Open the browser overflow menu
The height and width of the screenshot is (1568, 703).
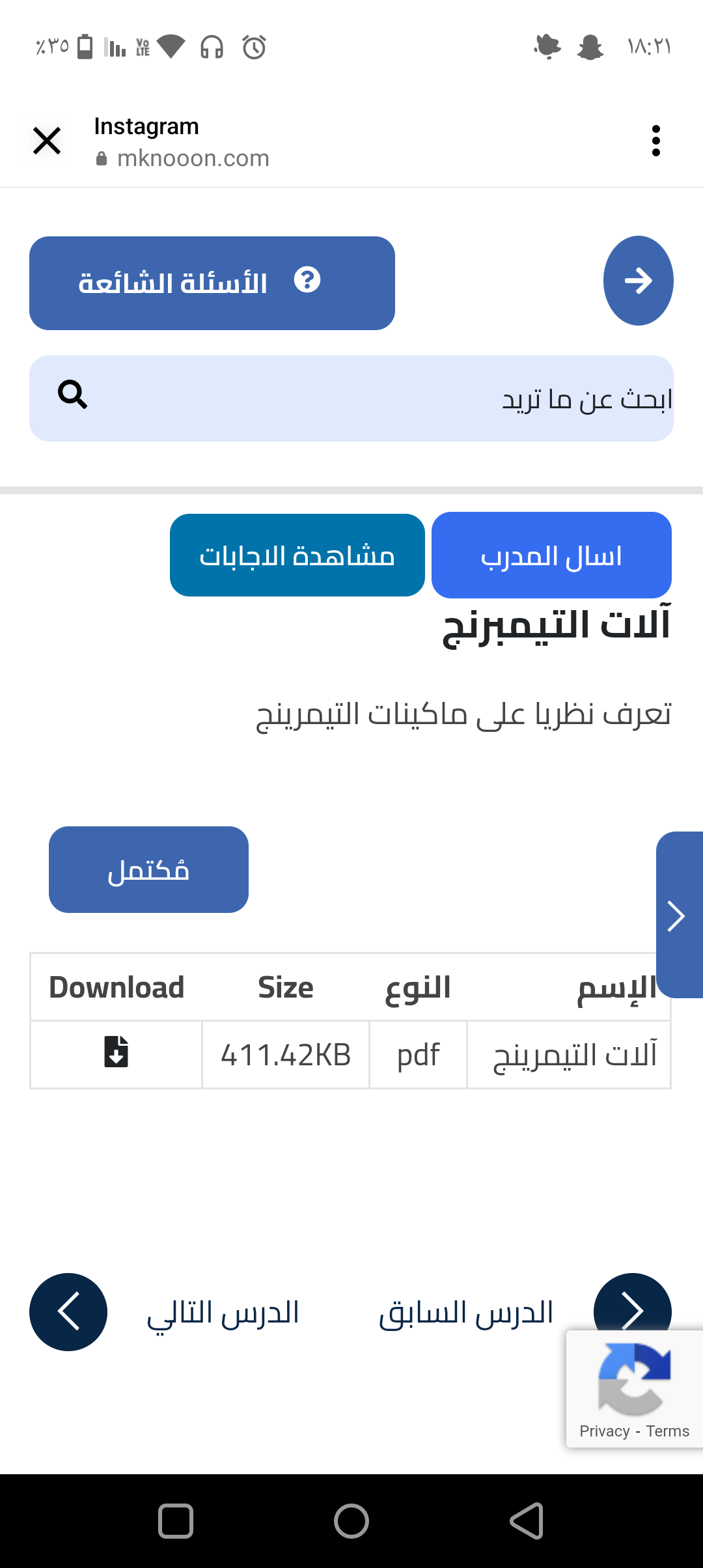(x=655, y=141)
